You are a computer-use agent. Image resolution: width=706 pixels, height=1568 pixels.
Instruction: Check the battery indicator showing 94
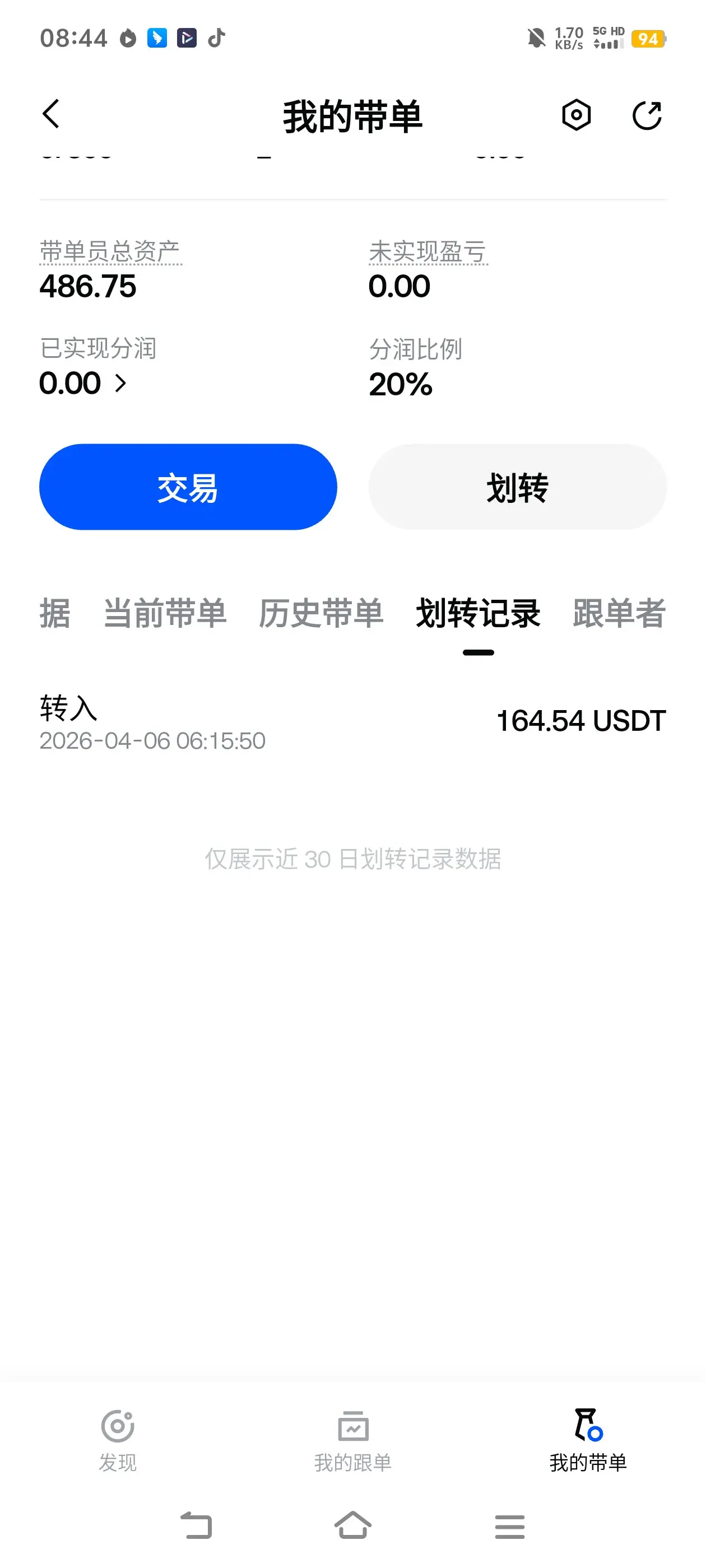pyautogui.click(x=649, y=38)
